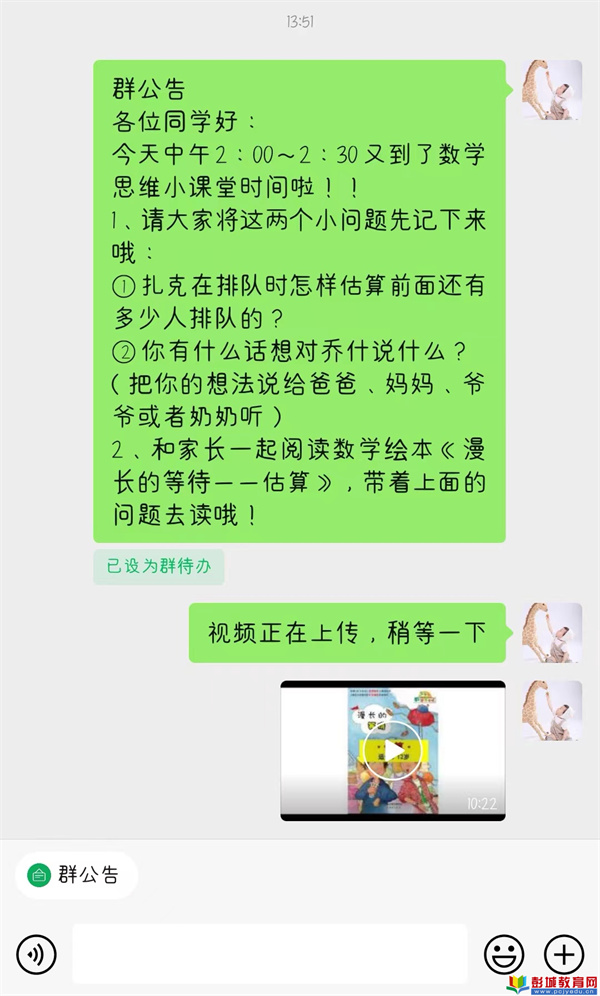
Task: Focus the message text field
Action: [268, 954]
